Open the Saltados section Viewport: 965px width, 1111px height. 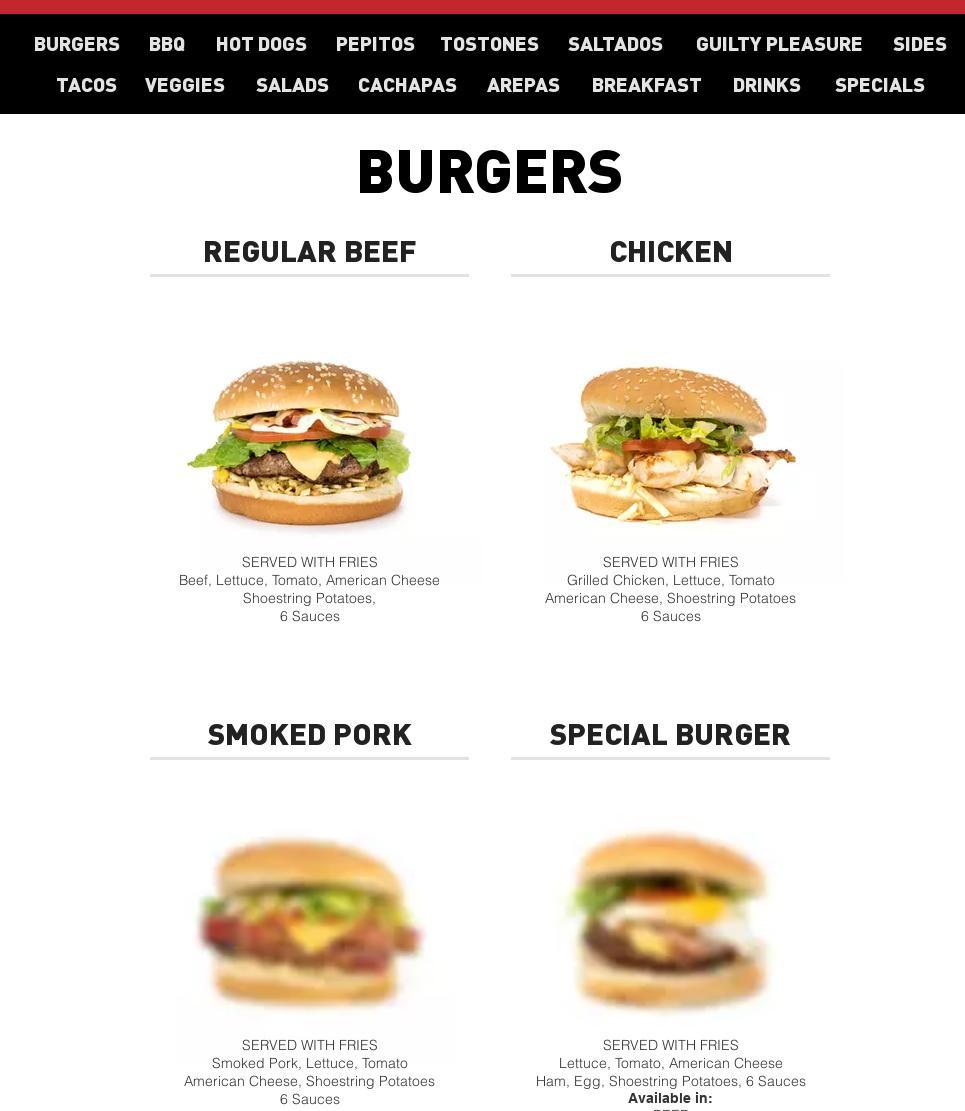[x=615, y=44]
